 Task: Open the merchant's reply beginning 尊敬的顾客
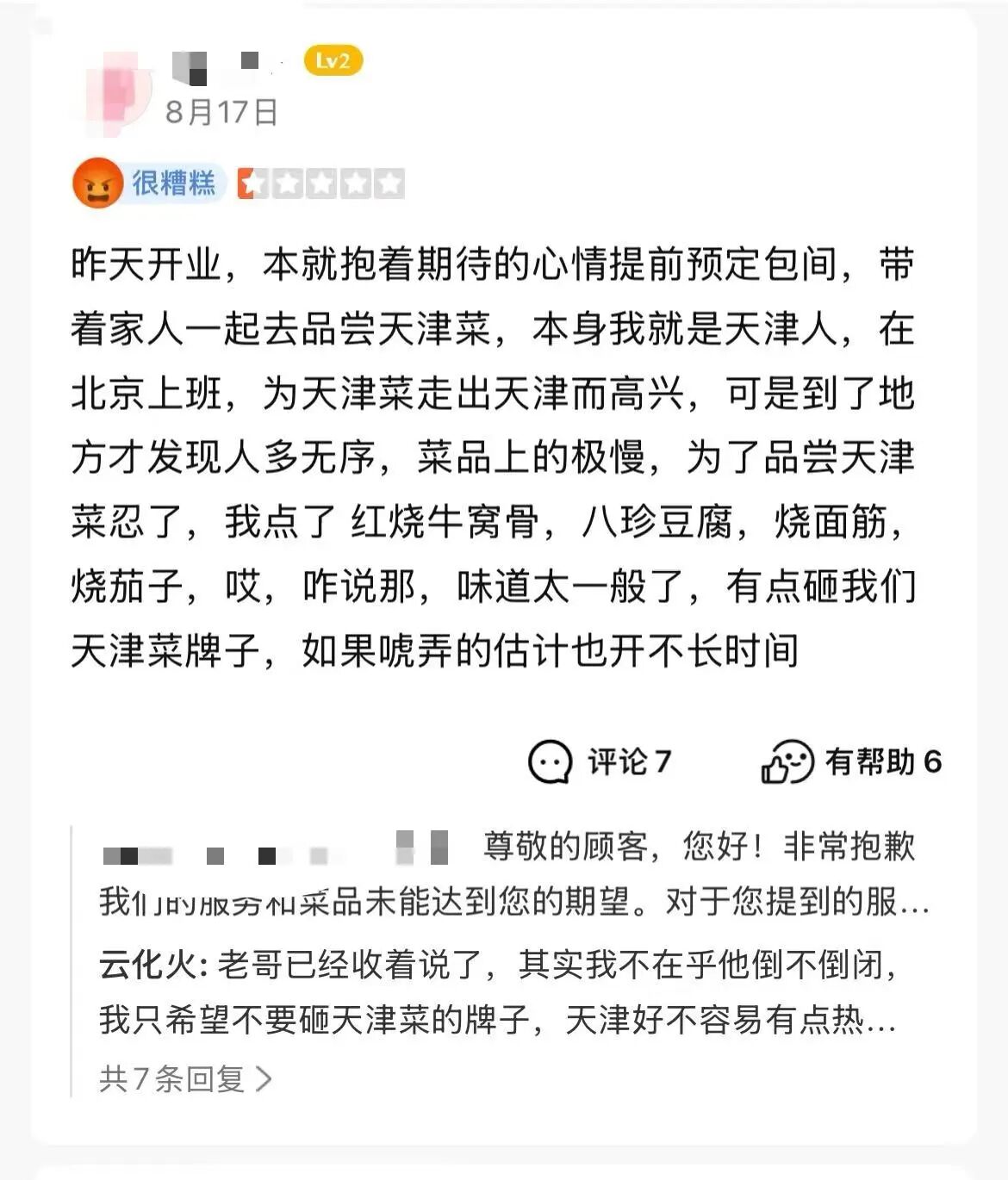coord(514,874)
